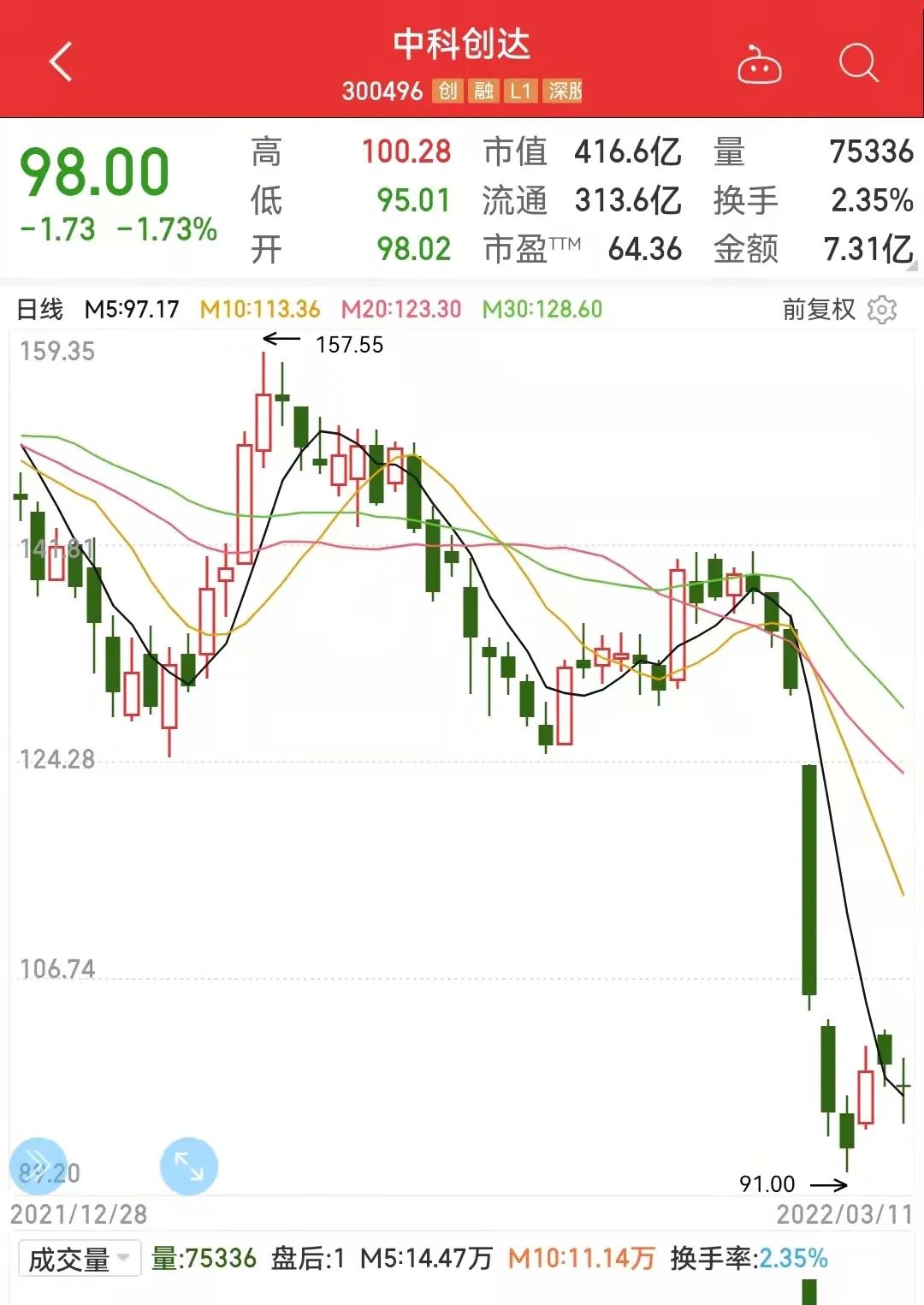
Task: Expand chart to full screen
Action: (x=188, y=1166)
